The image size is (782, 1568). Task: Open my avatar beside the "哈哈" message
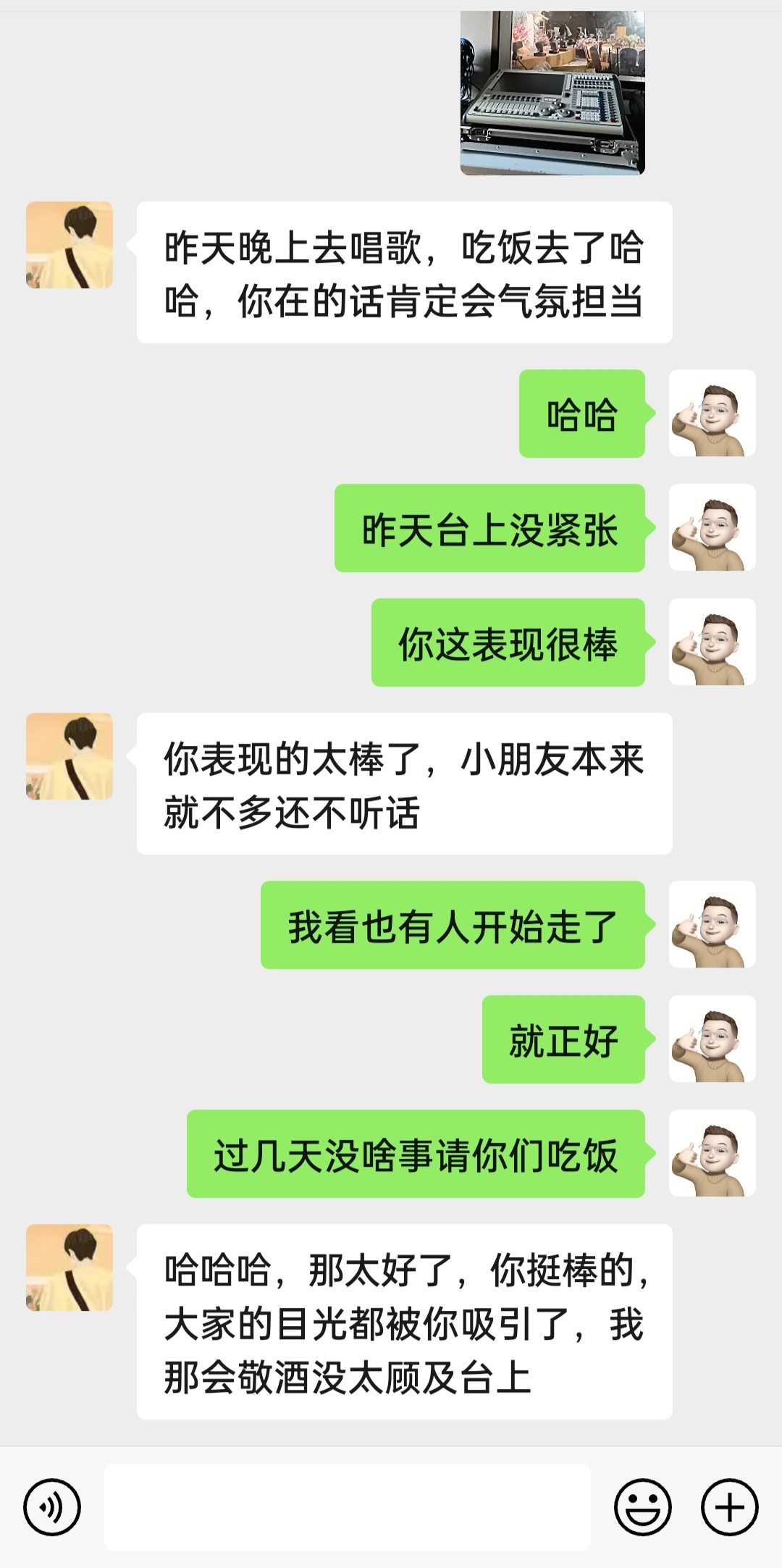pos(712,413)
